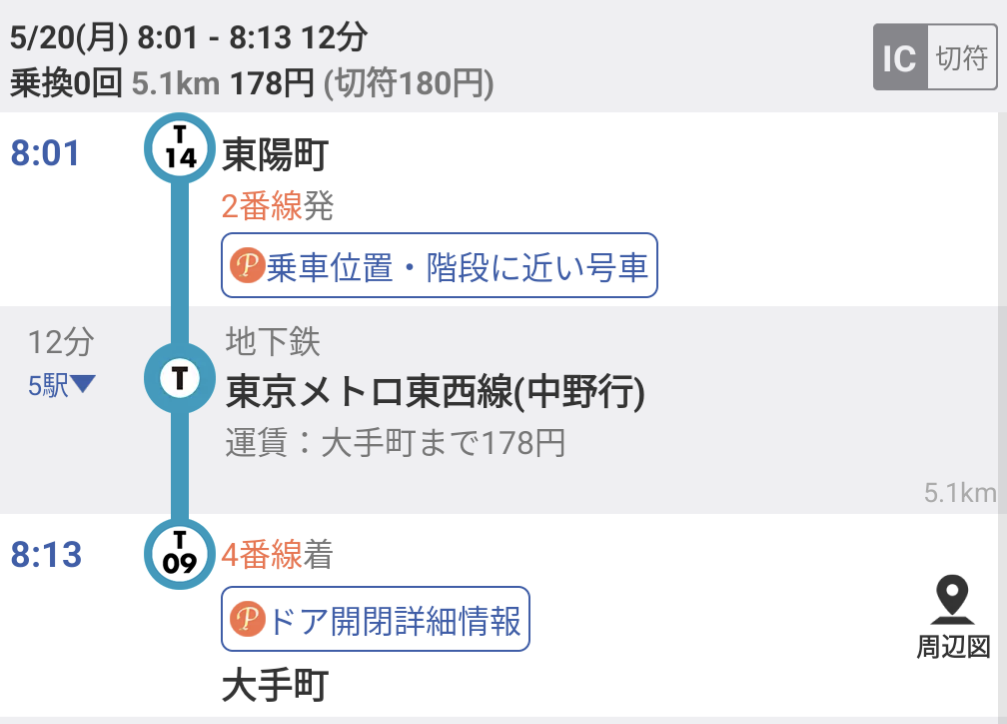Open 周辺図 map for 大手町
1007x724 pixels.
pos(953,620)
